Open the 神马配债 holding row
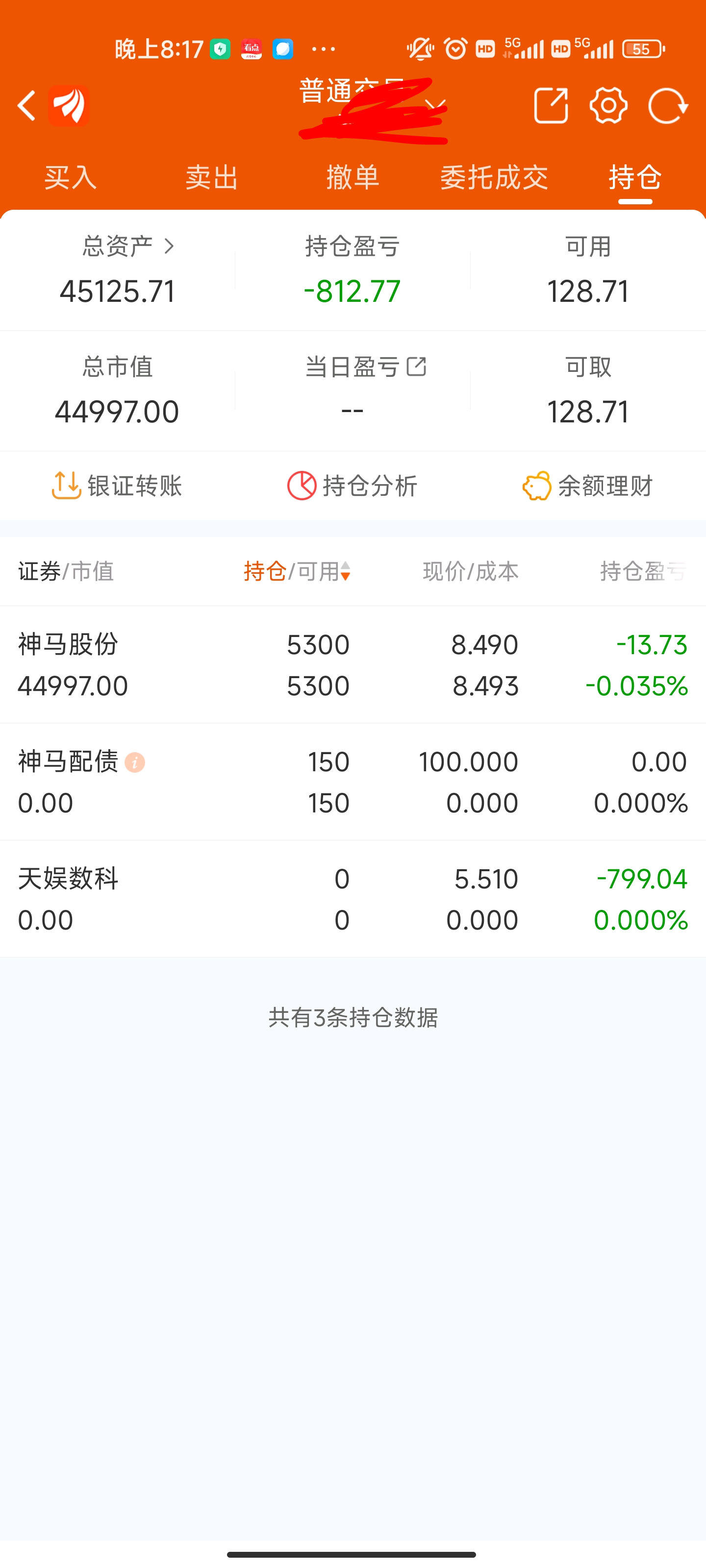 click(x=353, y=782)
